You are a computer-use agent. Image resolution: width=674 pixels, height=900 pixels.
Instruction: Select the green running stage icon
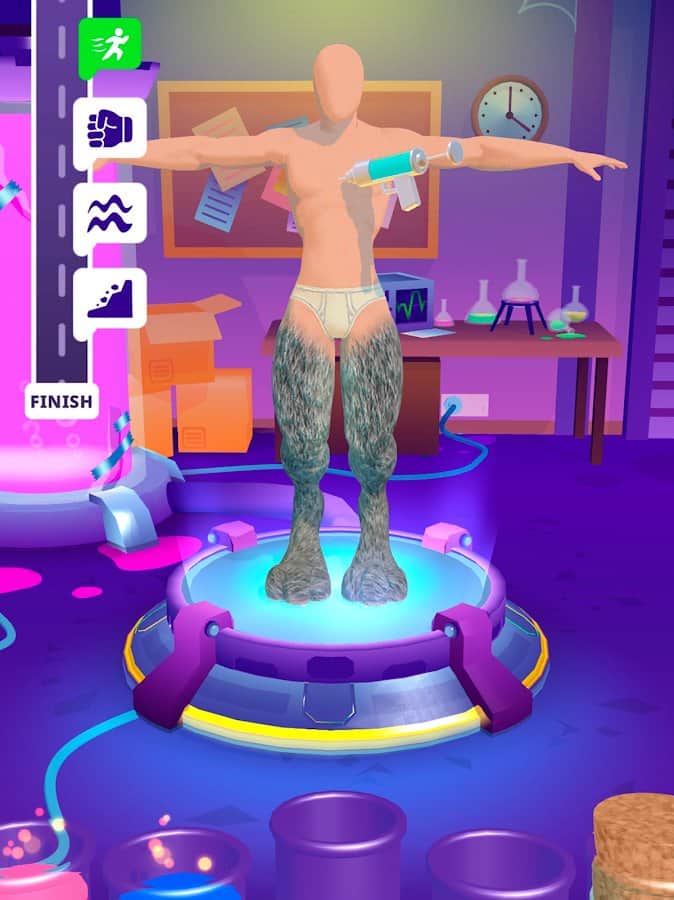(110, 48)
